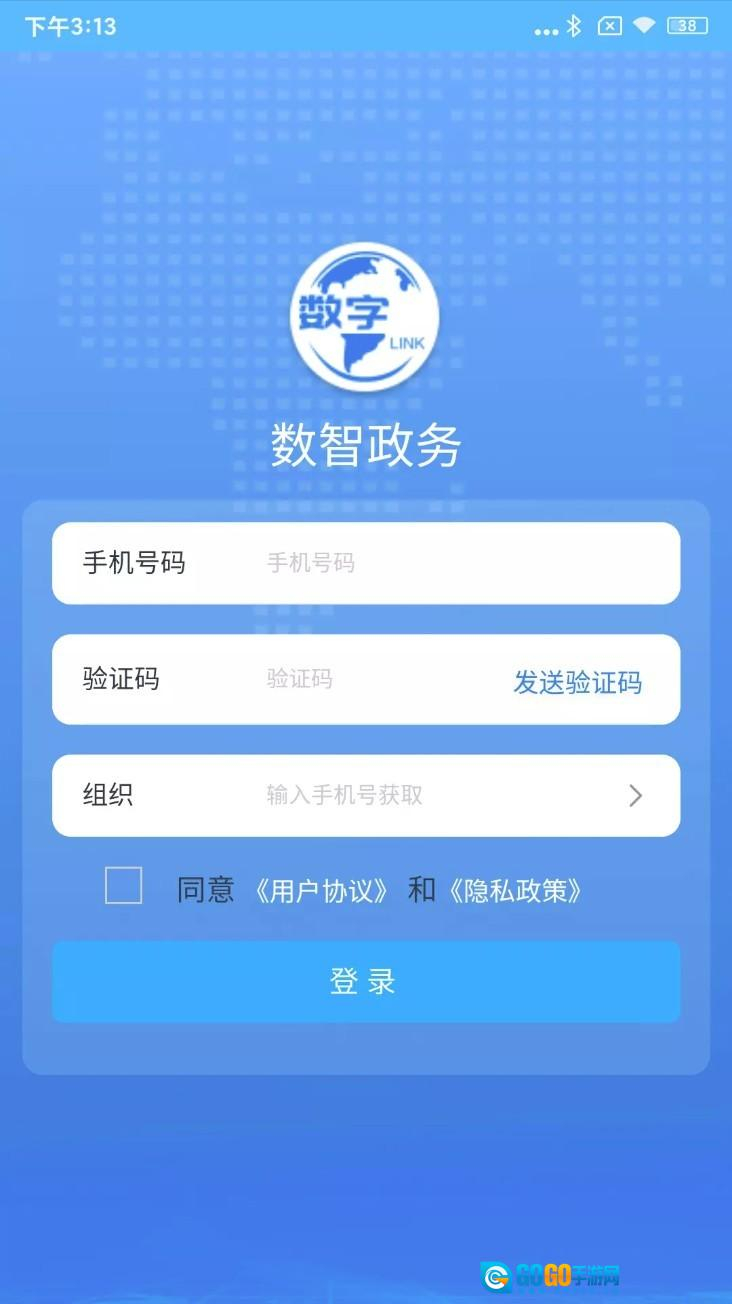Image resolution: width=732 pixels, height=1304 pixels.
Task: Tap the 登录 login button
Action: click(366, 982)
